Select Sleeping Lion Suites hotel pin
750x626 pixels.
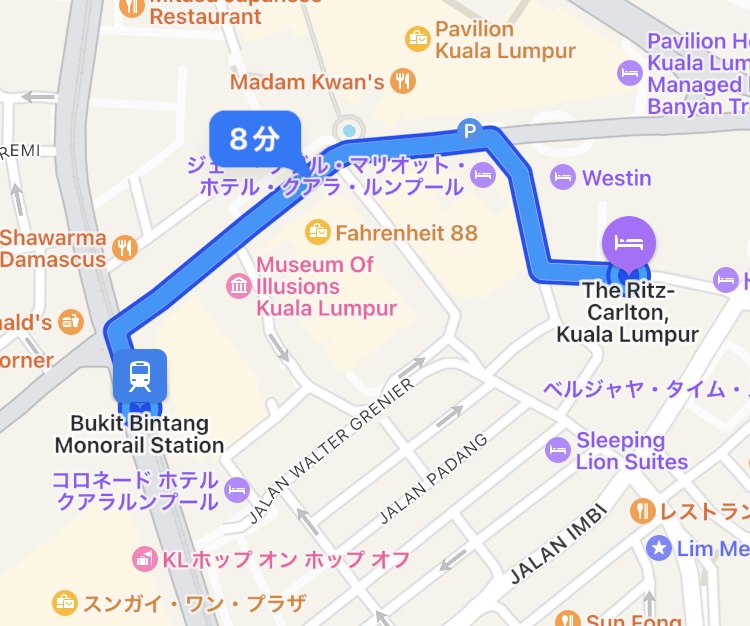(558, 451)
